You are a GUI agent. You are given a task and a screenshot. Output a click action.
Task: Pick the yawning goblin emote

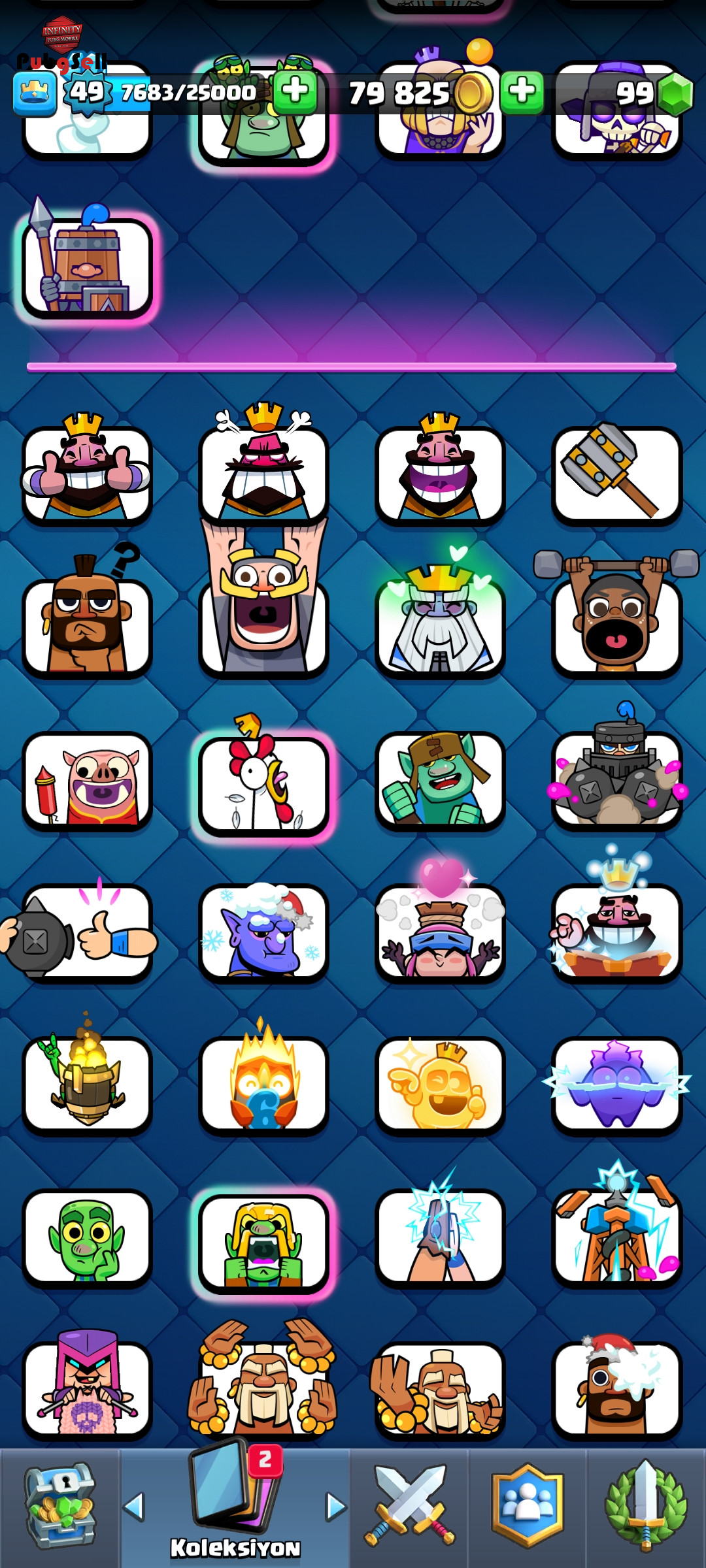pyautogui.click(x=264, y=1240)
